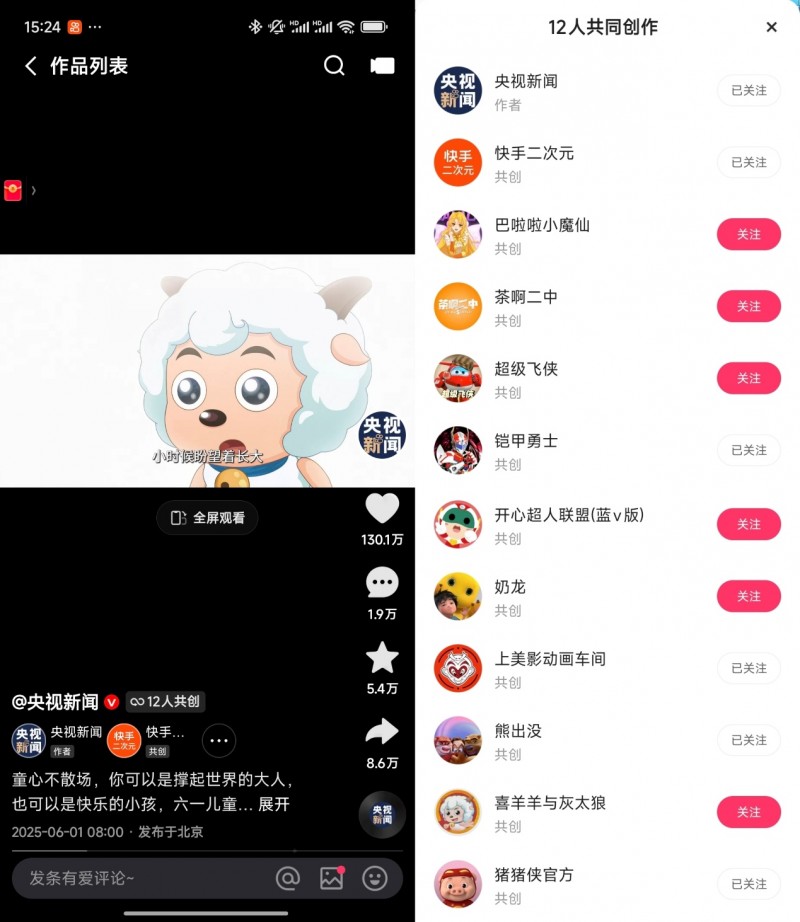Add this video to favorites
800x922 pixels.
(x=382, y=657)
